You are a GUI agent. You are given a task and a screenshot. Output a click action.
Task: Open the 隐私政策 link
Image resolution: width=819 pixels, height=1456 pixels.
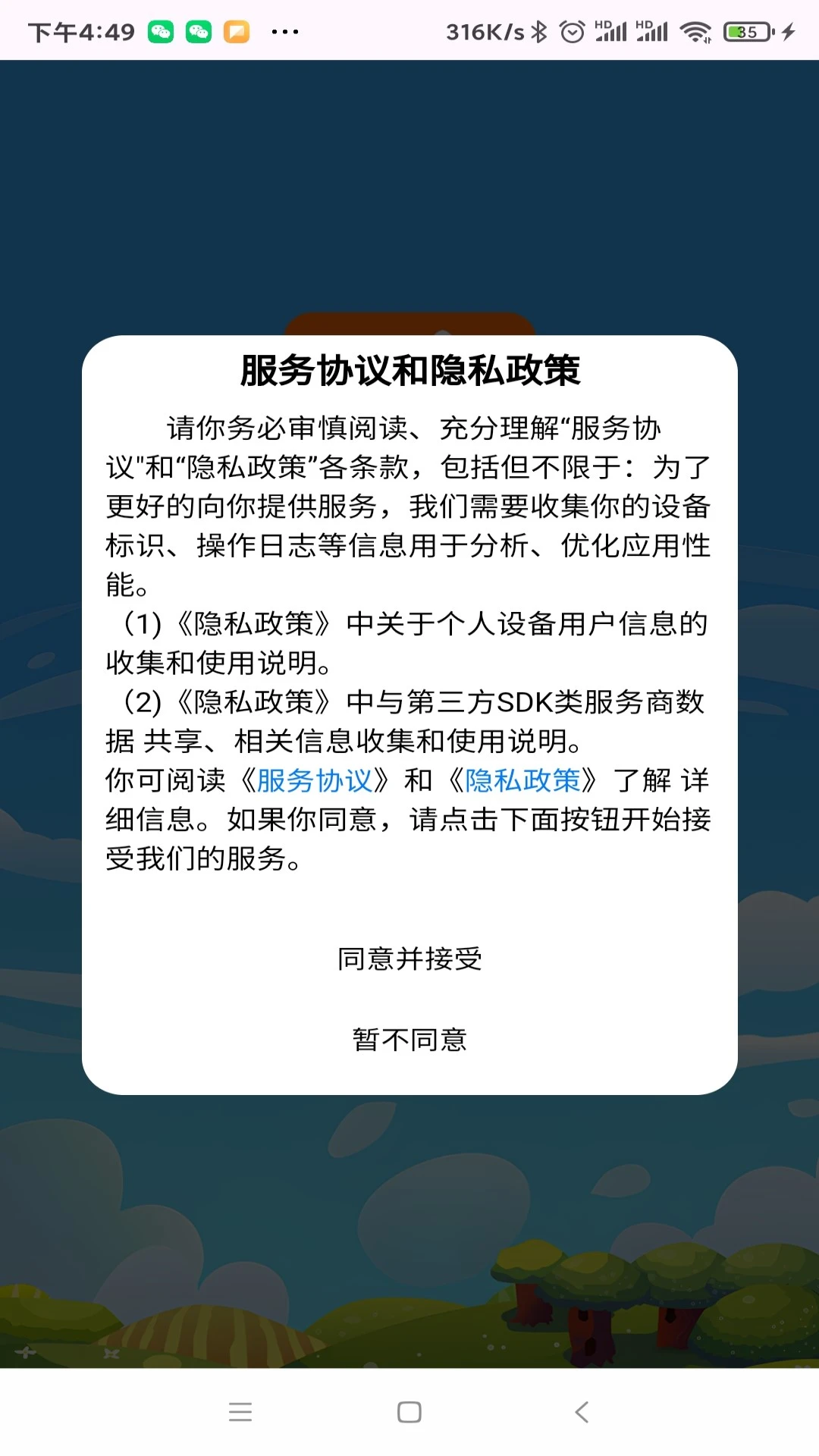(x=522, y=780)
